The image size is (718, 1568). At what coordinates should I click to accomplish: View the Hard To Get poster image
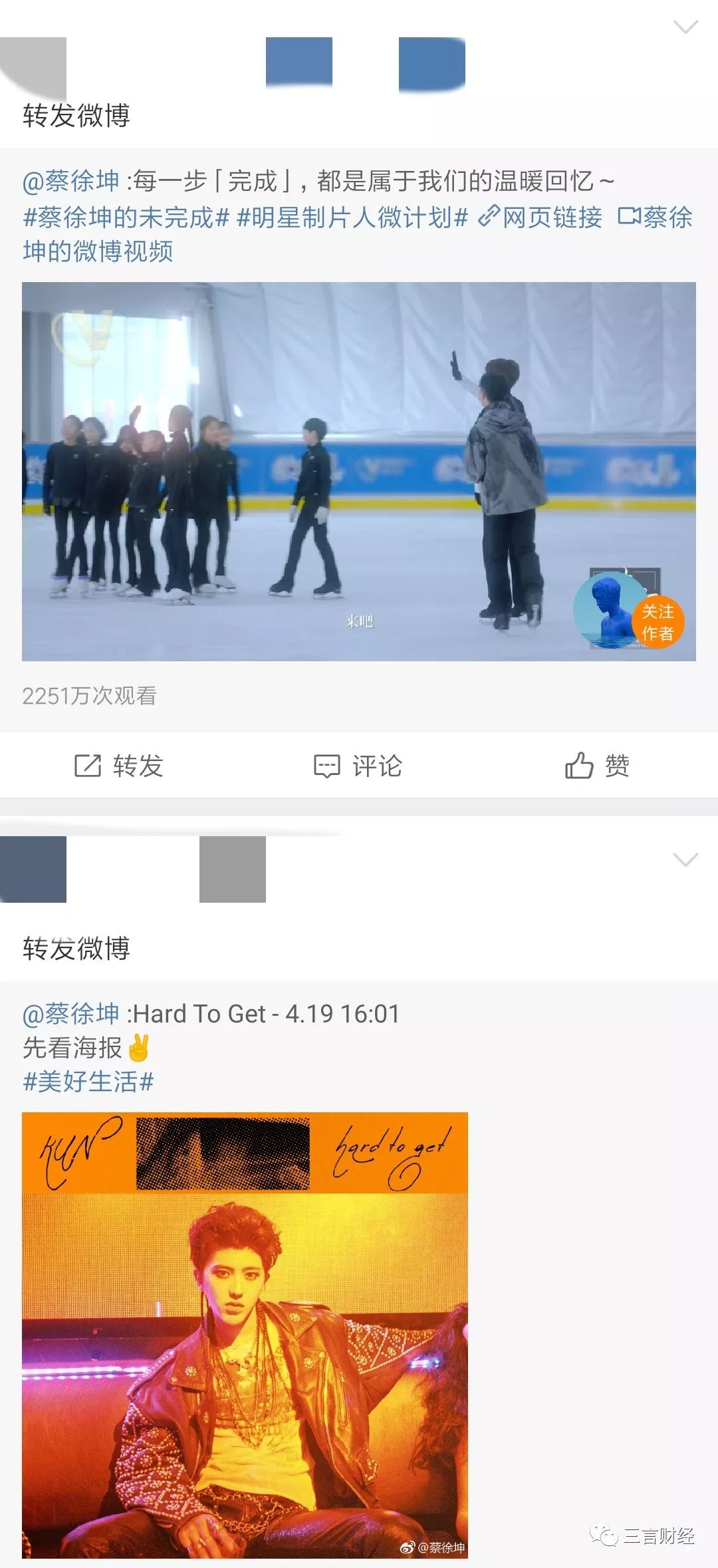[245, 1334]
